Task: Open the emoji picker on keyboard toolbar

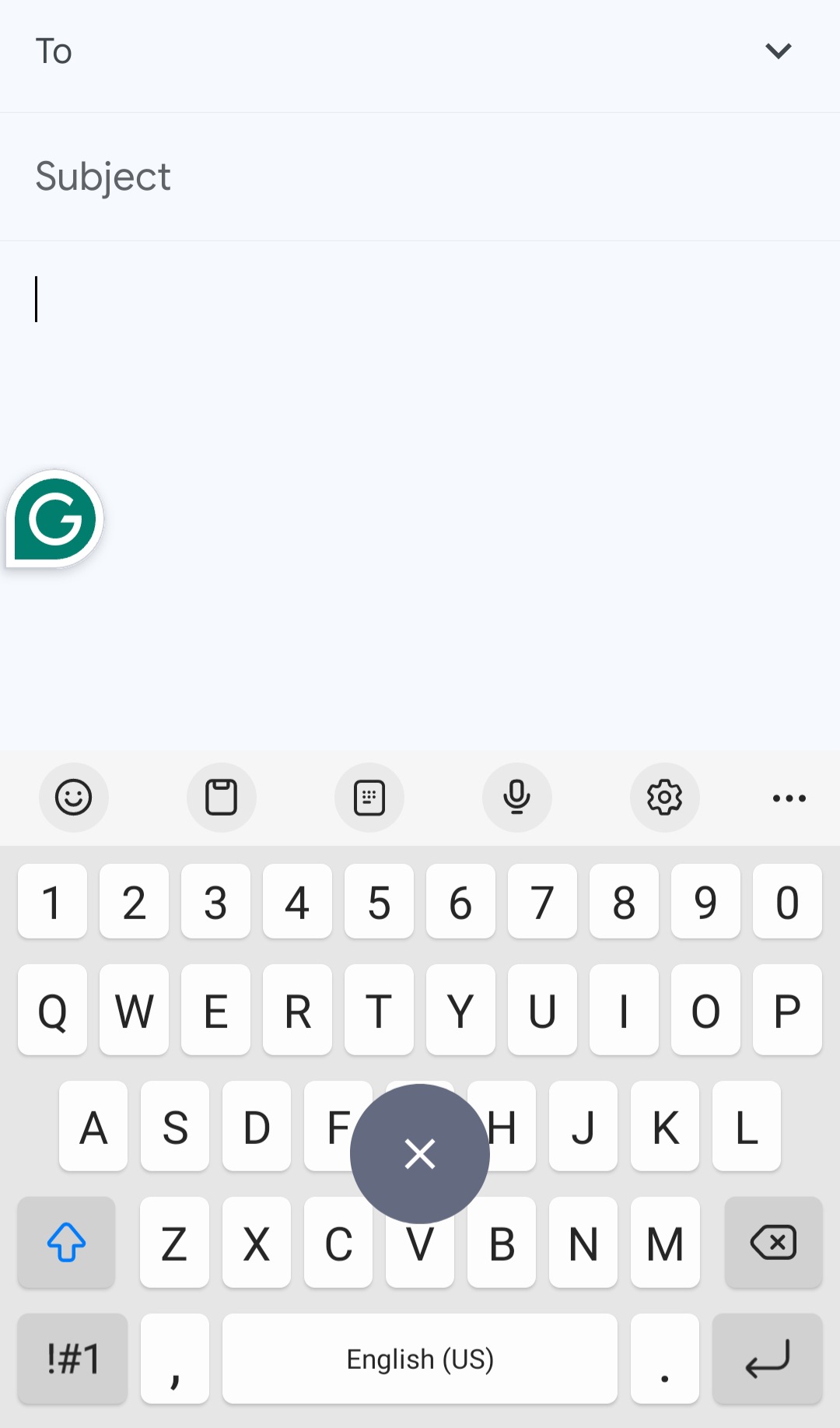Action: [74, 798]
